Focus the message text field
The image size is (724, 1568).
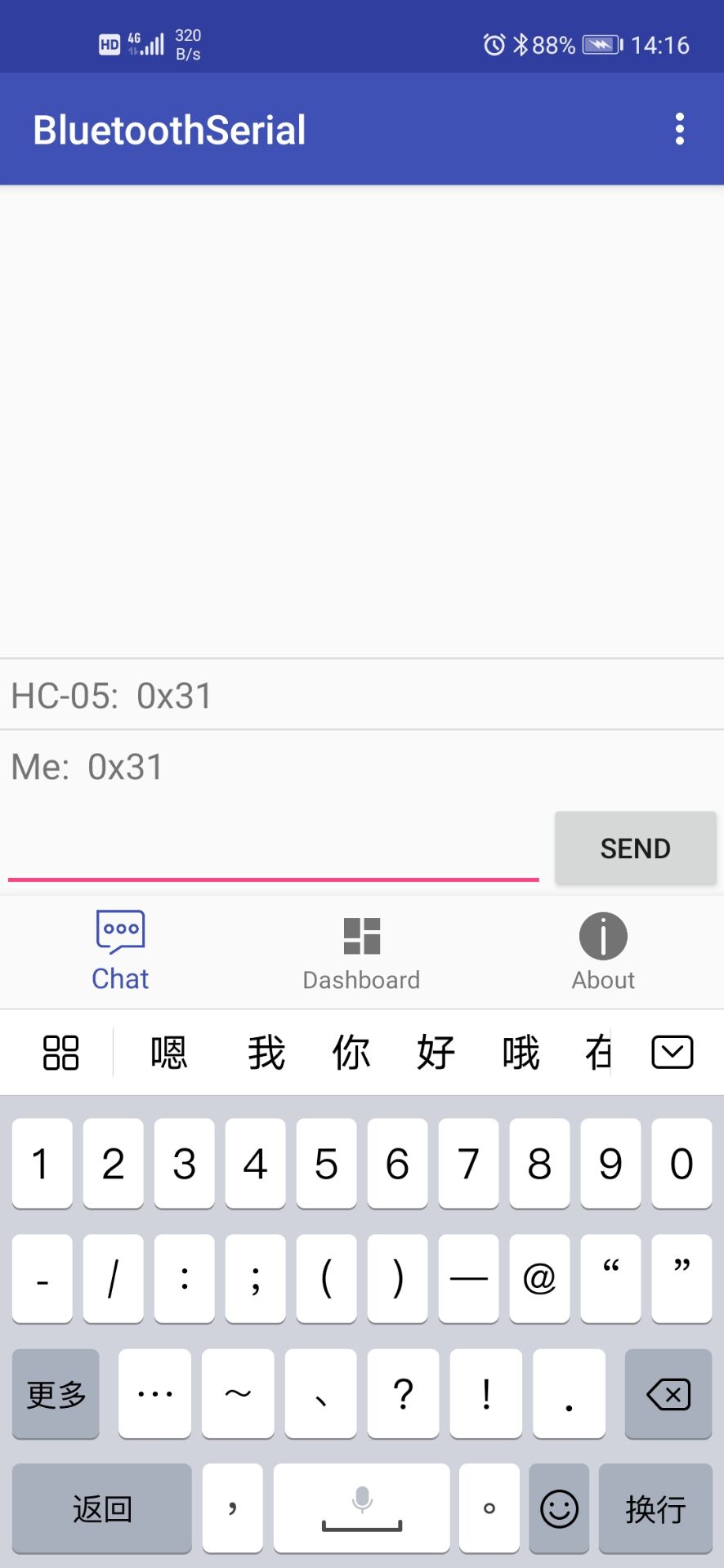coord(274,851)
